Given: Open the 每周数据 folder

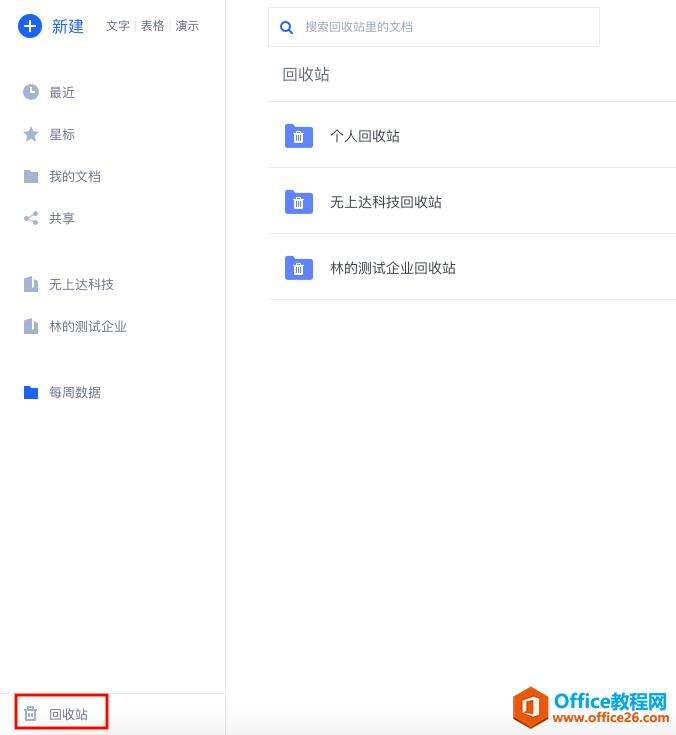Looking at the screenshot, I should pos(74,392).
